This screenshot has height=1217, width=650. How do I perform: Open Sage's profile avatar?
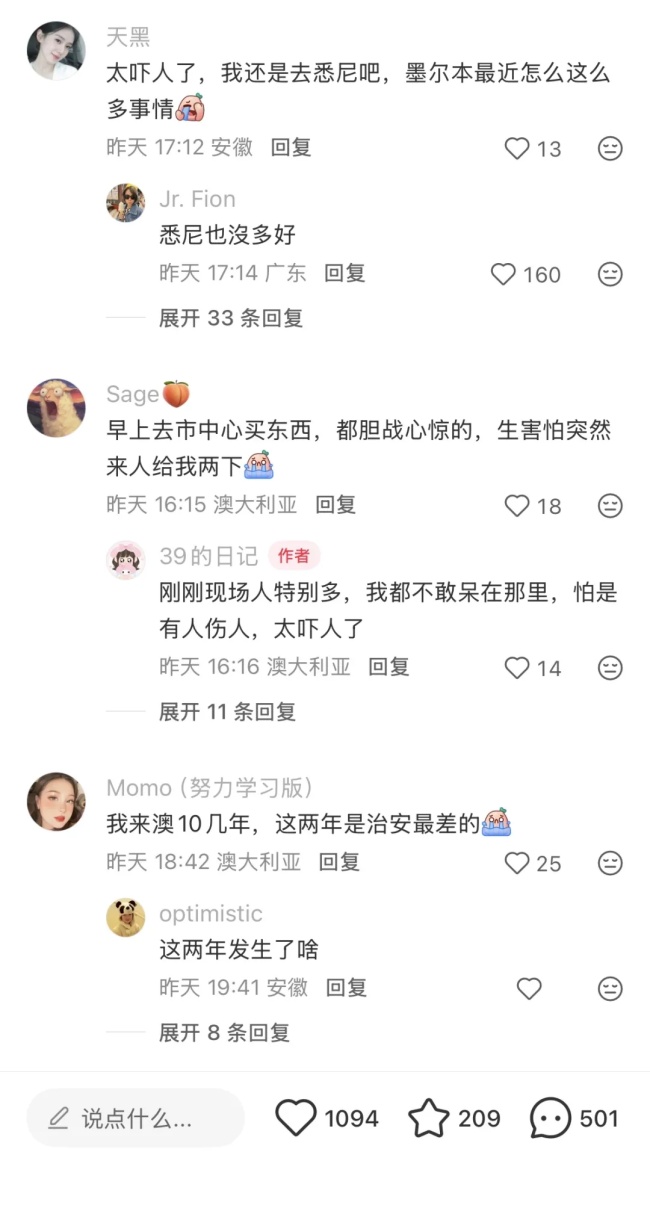click(x=56, y=407)
